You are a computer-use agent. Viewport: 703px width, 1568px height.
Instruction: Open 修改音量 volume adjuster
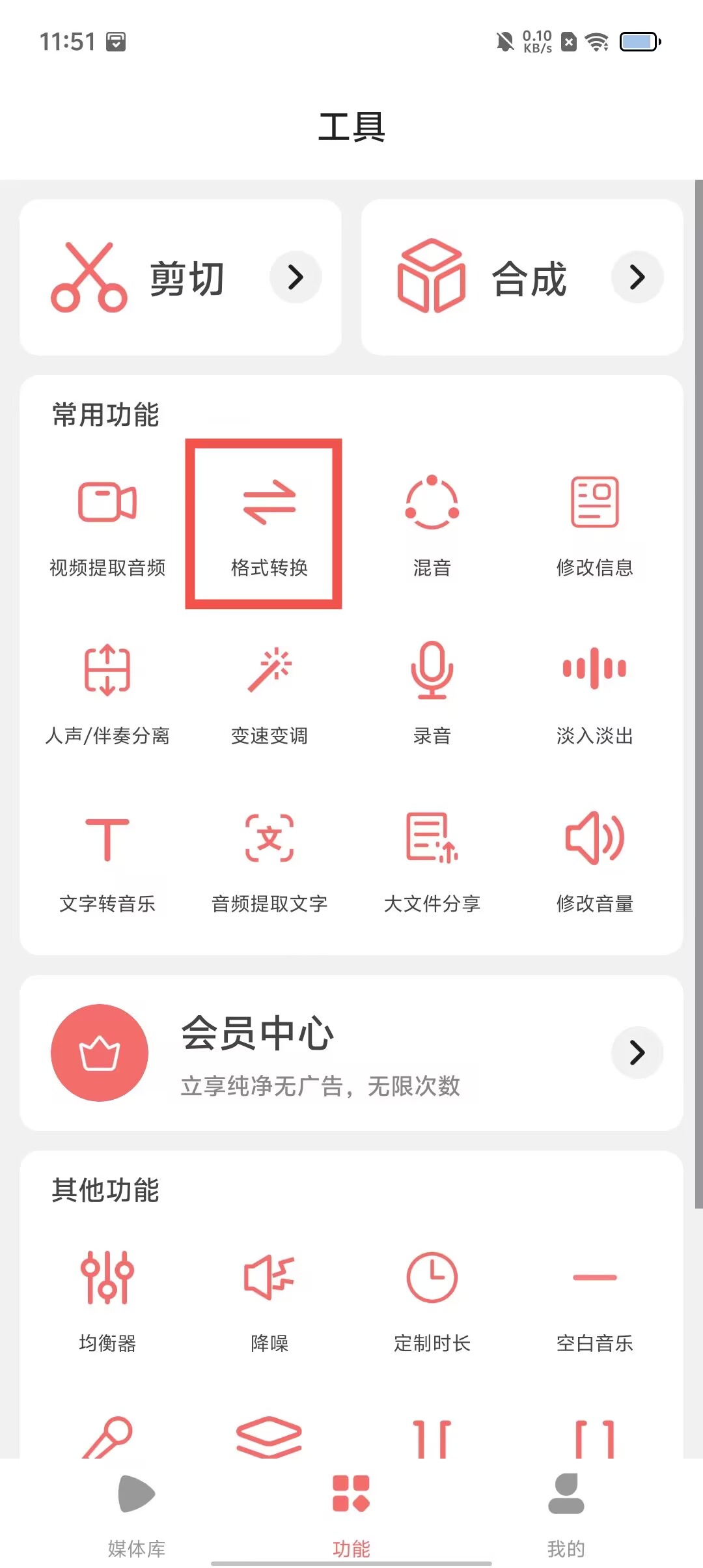point(594,860)
